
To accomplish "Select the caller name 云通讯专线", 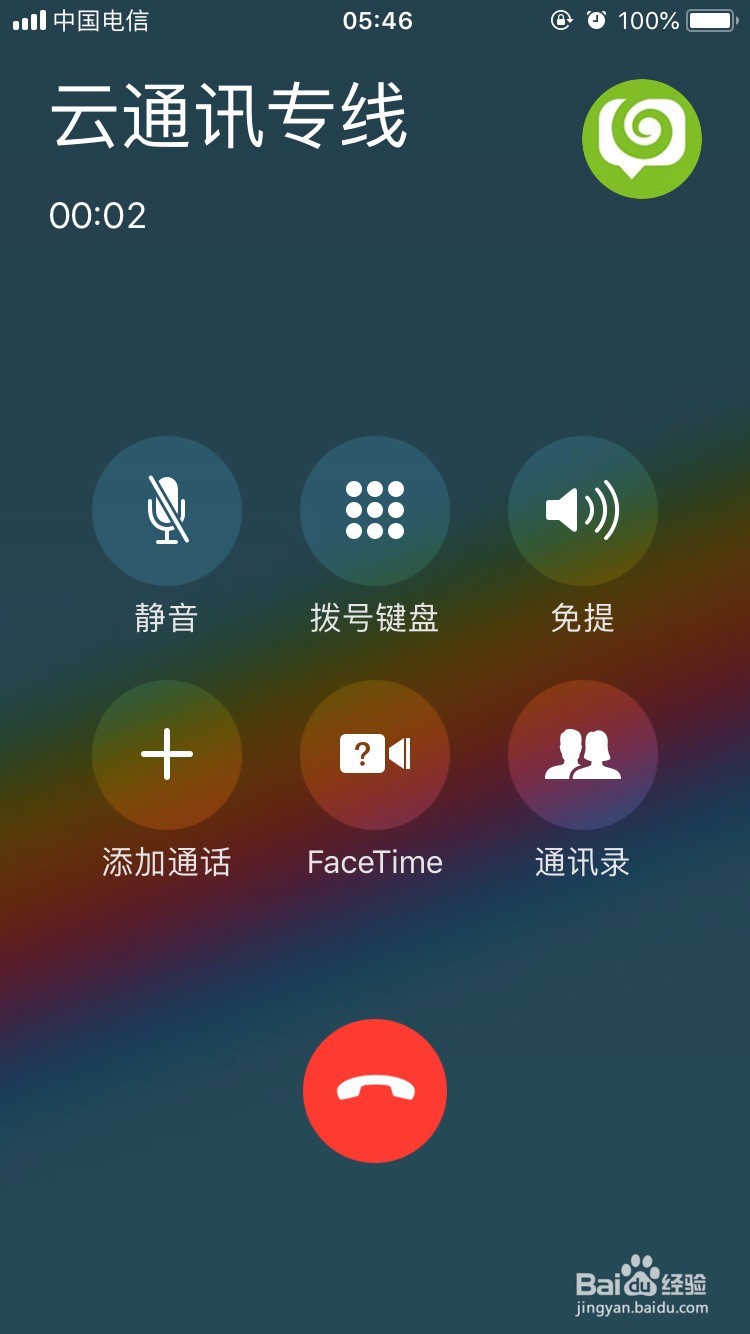I will (230, 112).
